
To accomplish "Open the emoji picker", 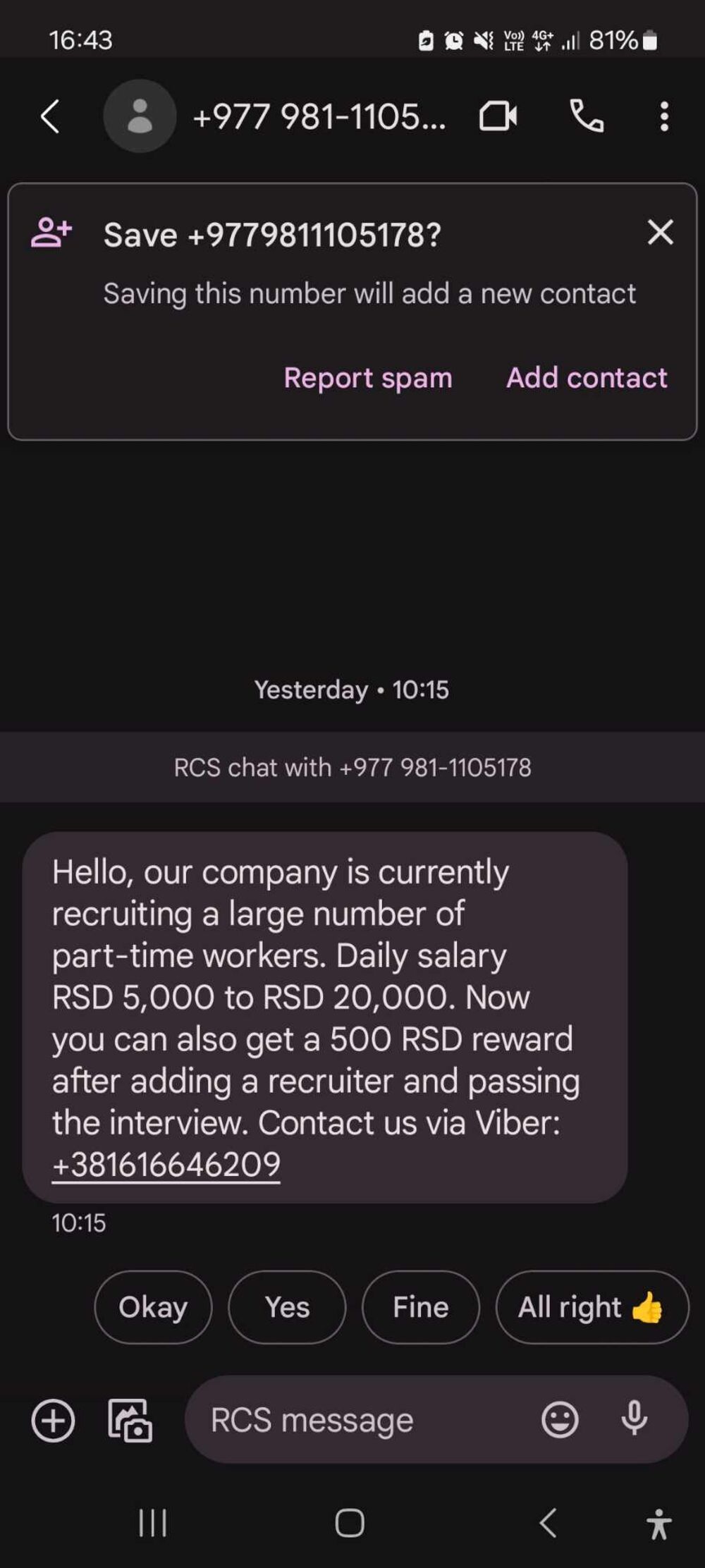I will 560,1419.
